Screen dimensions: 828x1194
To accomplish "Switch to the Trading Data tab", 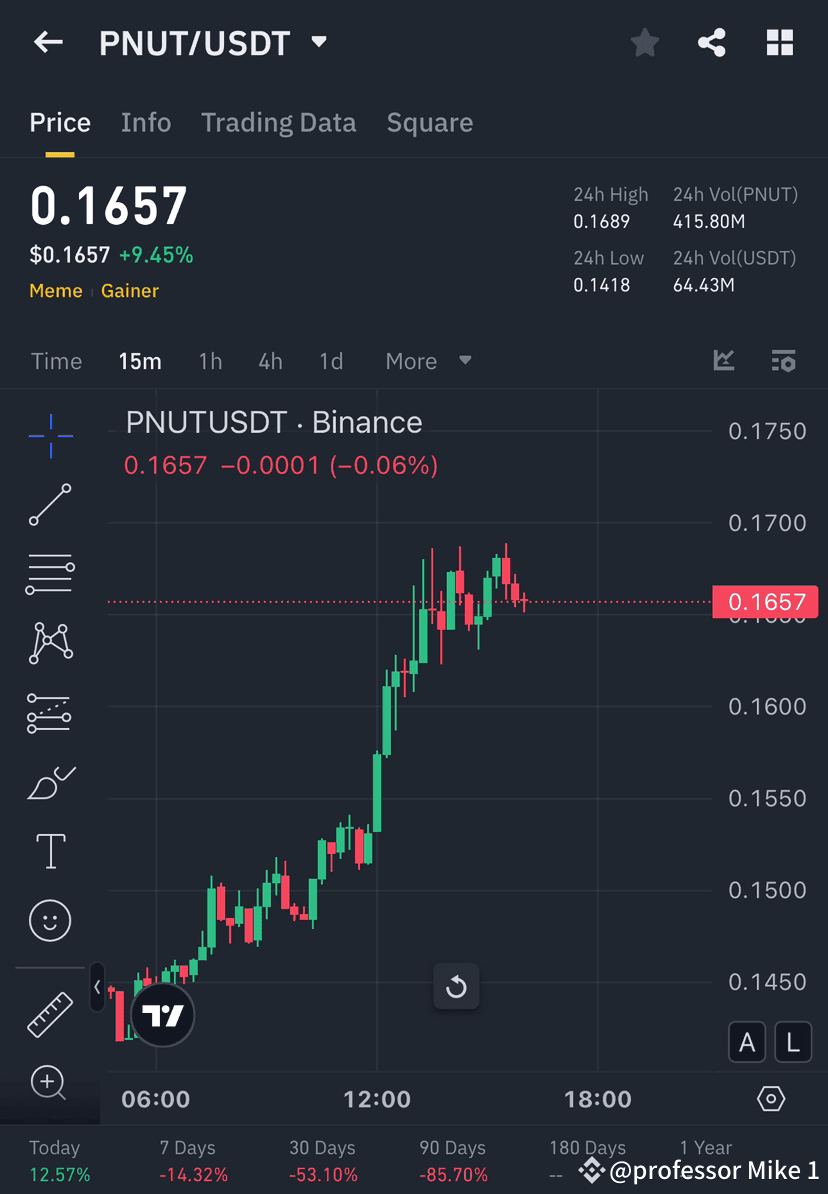I will pyautogui.click(x=279, y=122).
